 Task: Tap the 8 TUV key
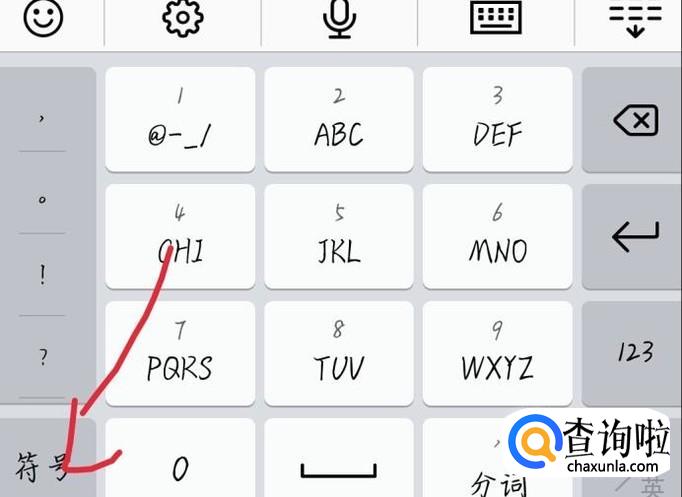[x=339, y=352]
